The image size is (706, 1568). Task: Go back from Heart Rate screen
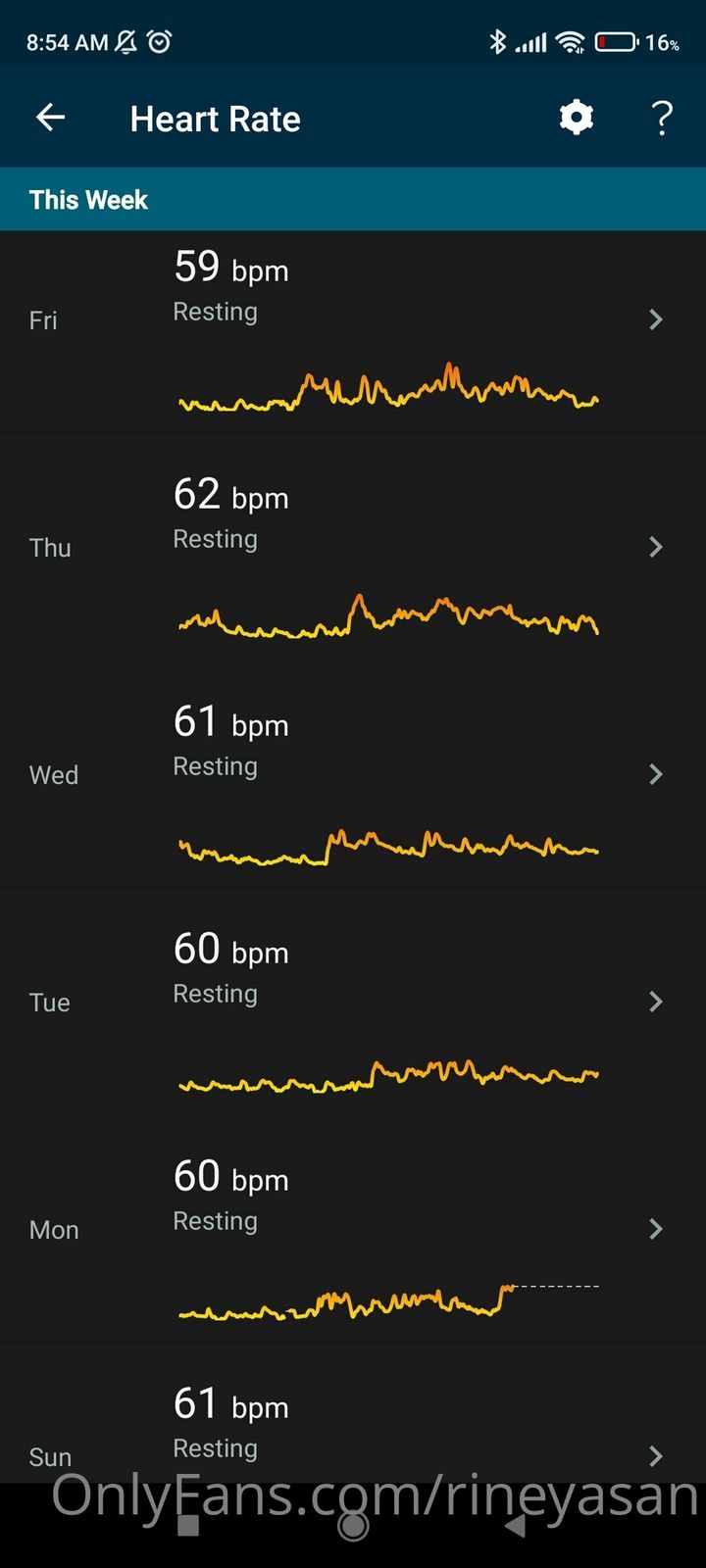coord(50,119)
